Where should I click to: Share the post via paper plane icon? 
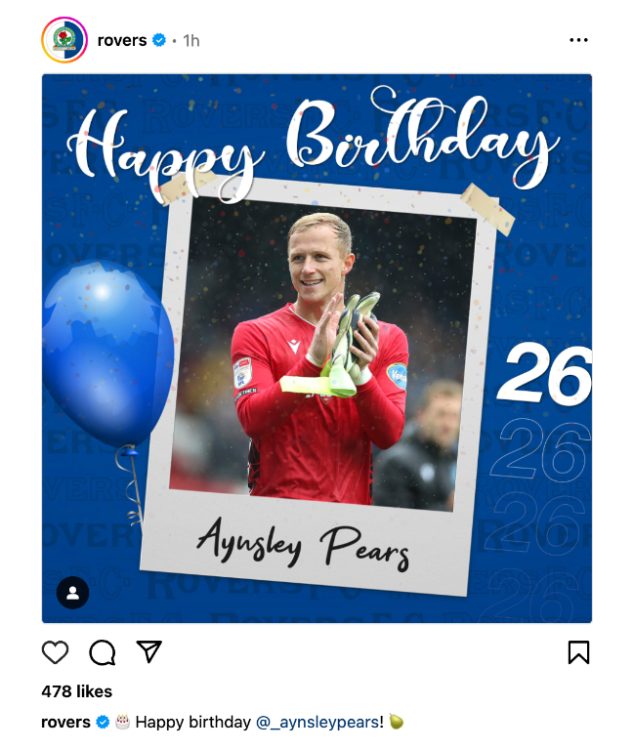tap(149, 652)
